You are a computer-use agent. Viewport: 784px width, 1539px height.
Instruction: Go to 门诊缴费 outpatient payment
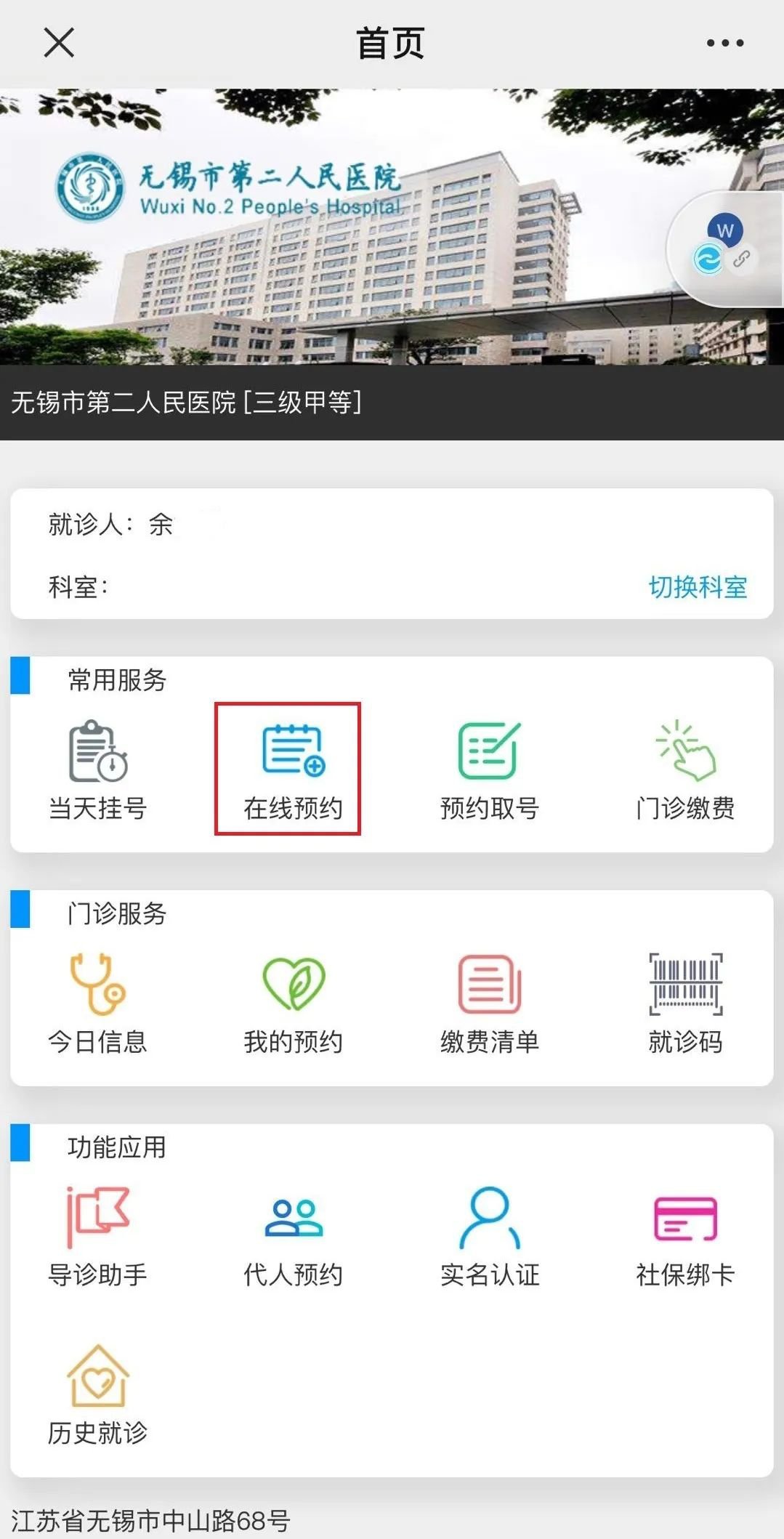tap(685, 770)
